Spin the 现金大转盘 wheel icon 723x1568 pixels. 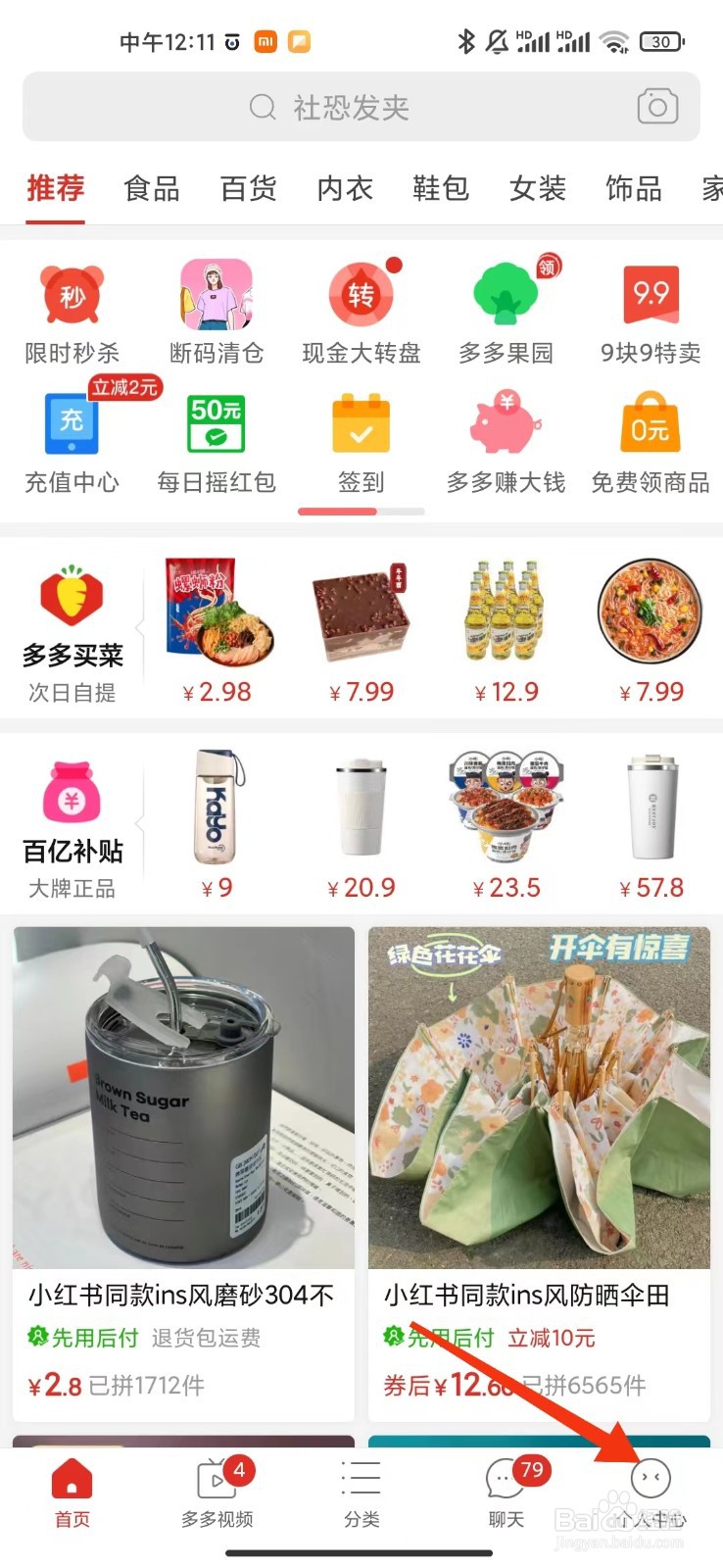(x=361, y=294)
